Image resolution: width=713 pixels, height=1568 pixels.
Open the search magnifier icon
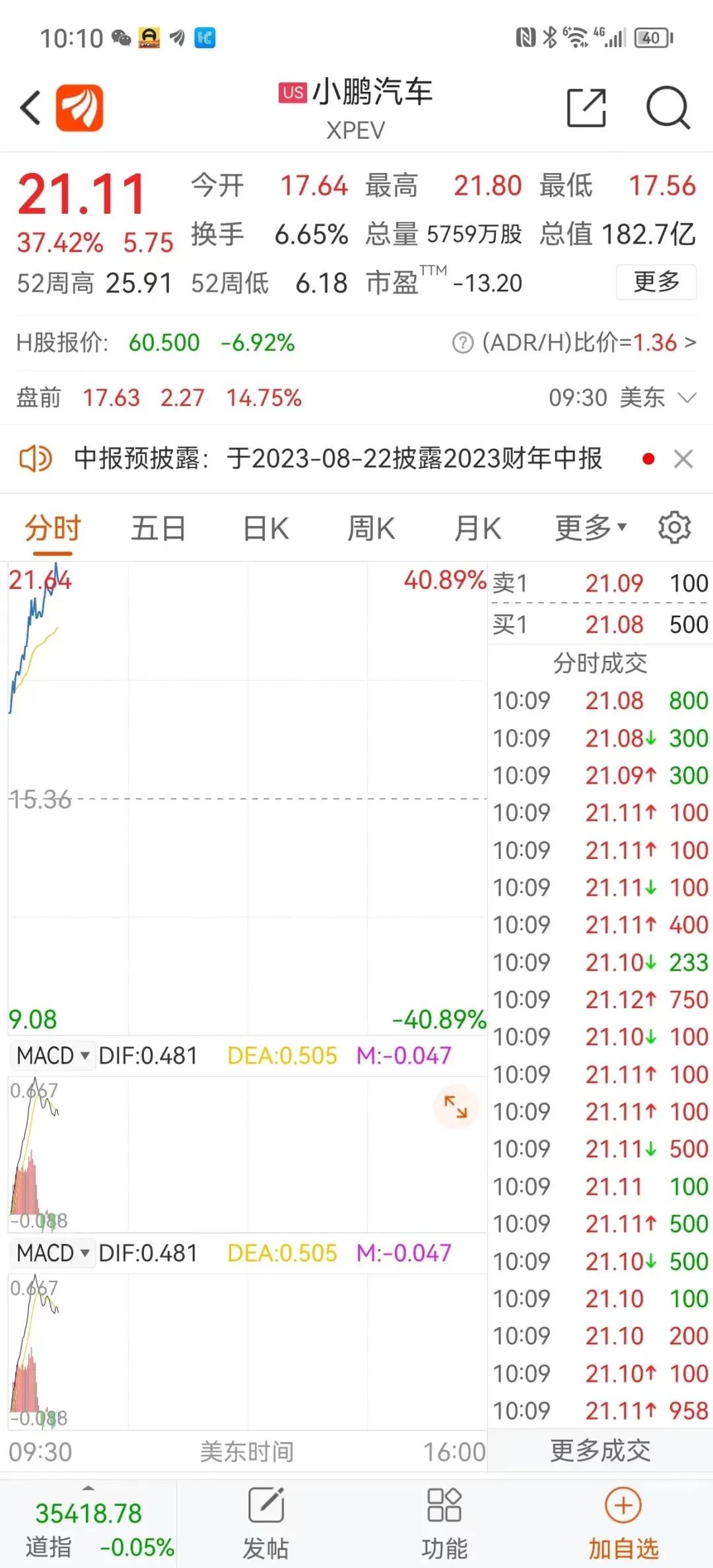coord(668,108)
